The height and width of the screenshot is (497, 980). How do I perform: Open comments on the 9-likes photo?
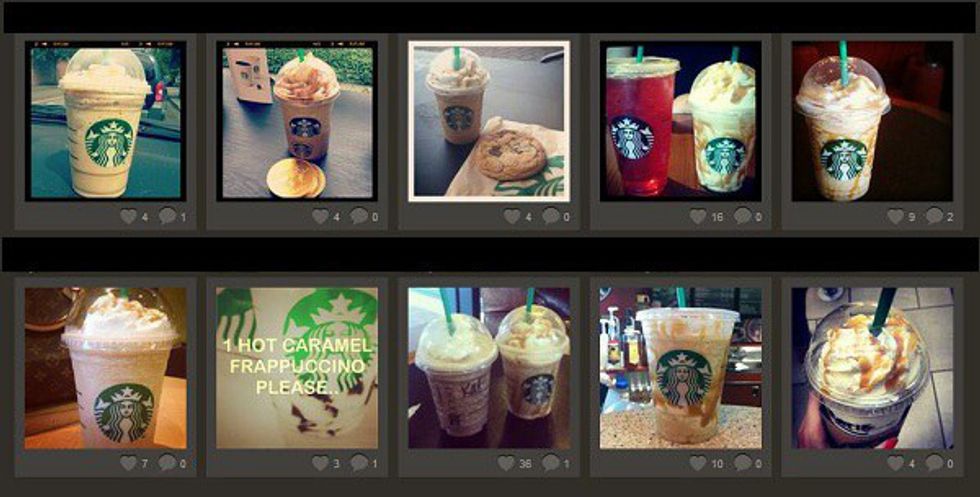point(935,216)
